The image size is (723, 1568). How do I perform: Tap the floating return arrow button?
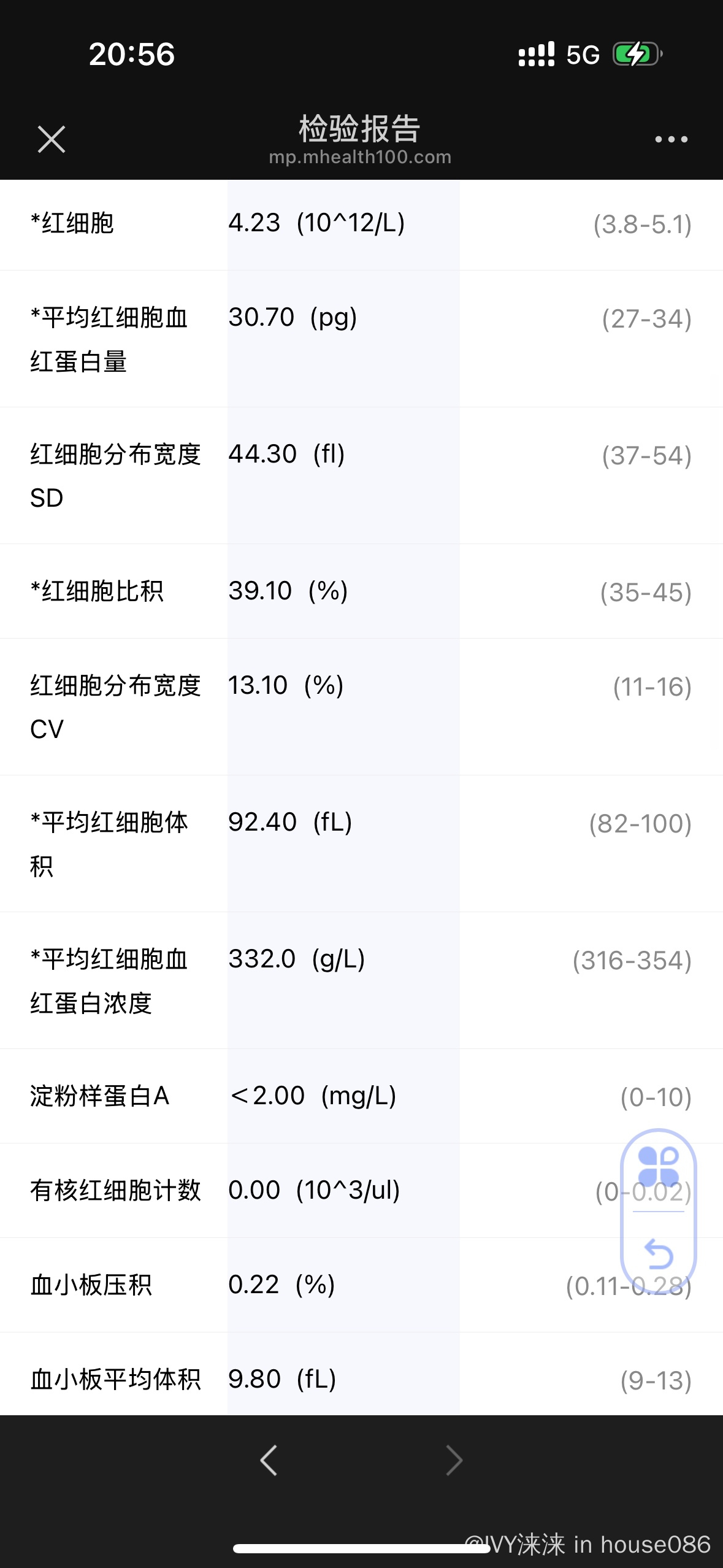(x=659, y=1253)
